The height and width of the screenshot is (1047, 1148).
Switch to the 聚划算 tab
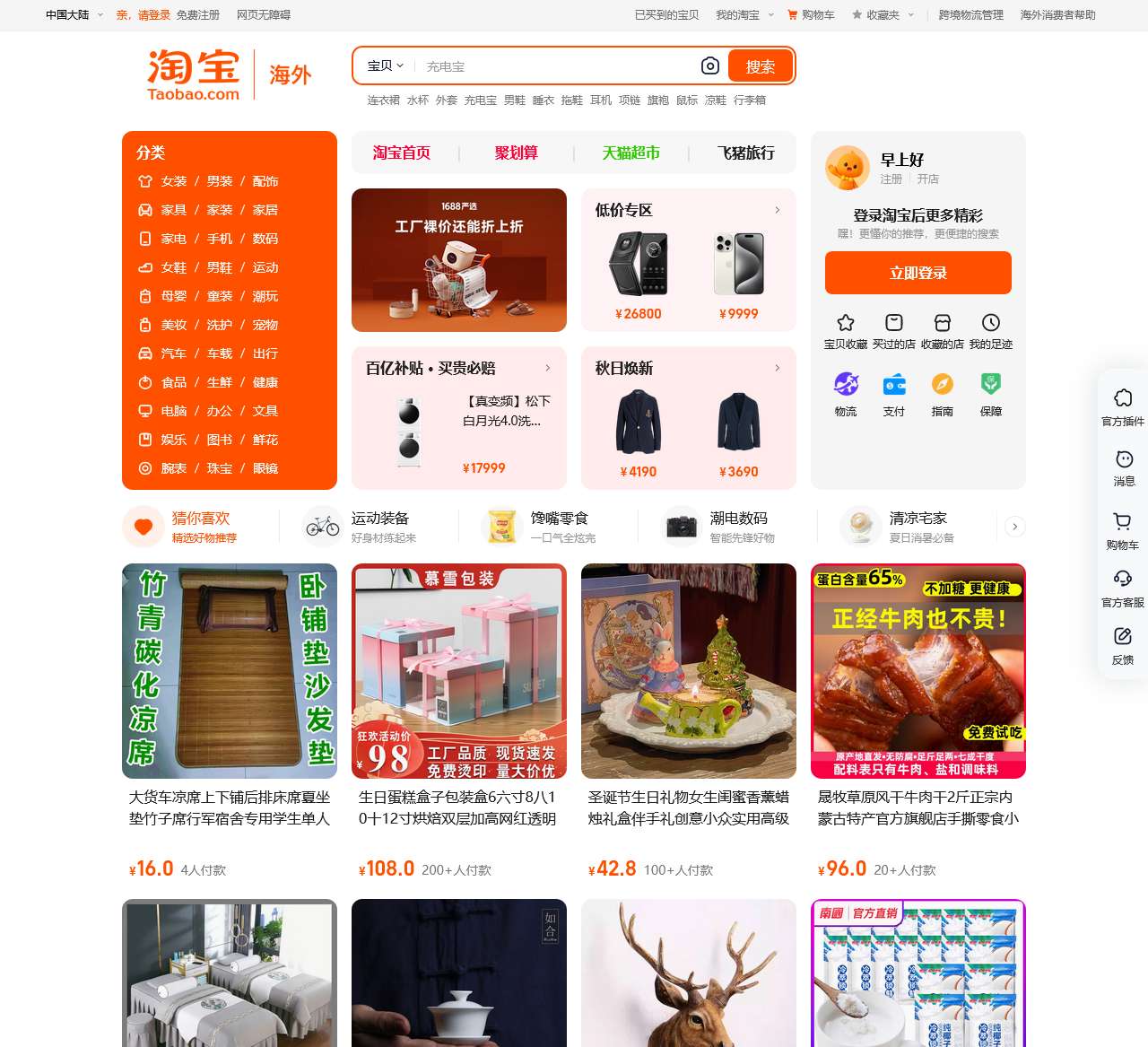(x=516, y=153)
